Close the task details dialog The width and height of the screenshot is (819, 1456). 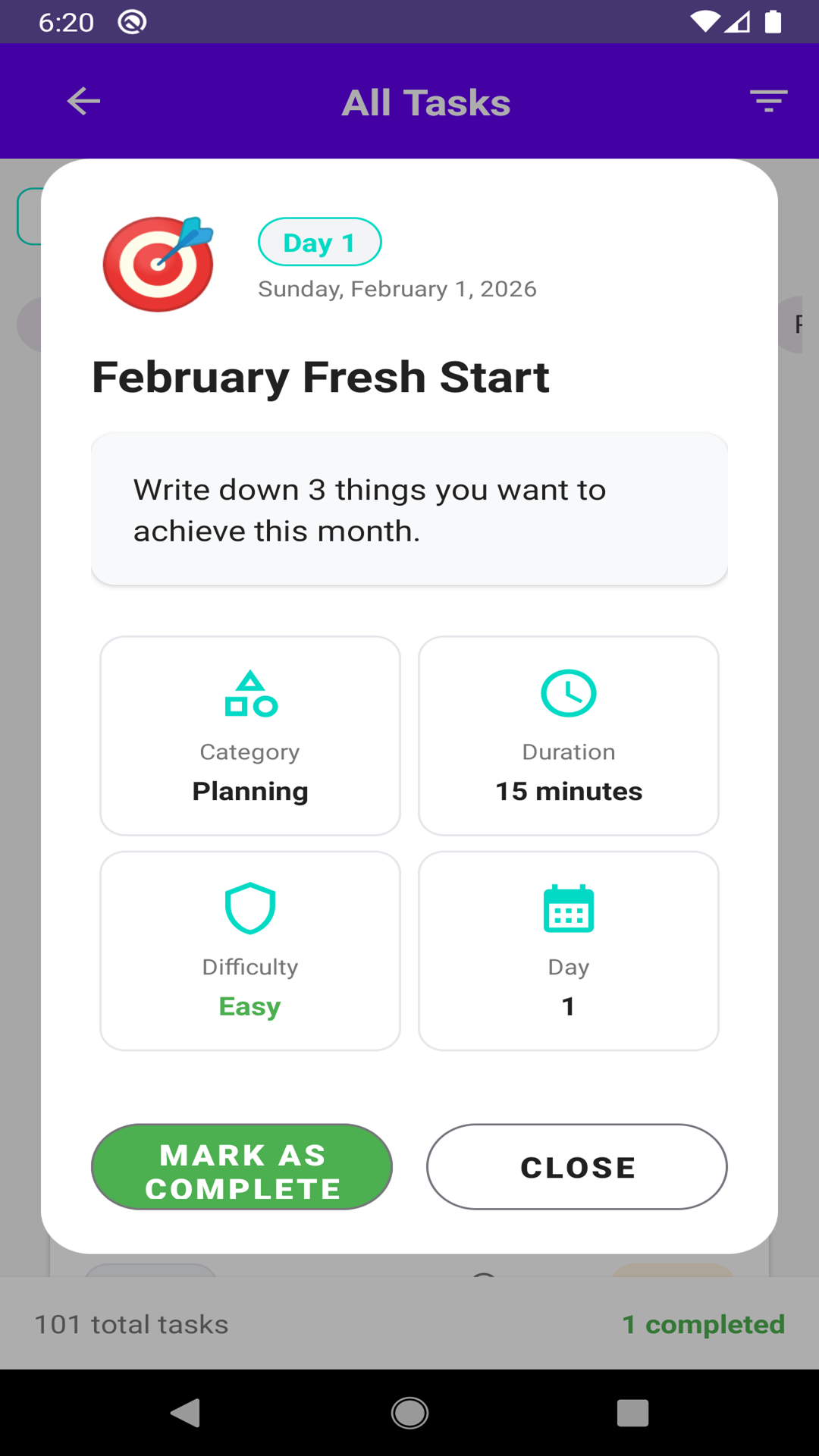tap(576, 1166)
